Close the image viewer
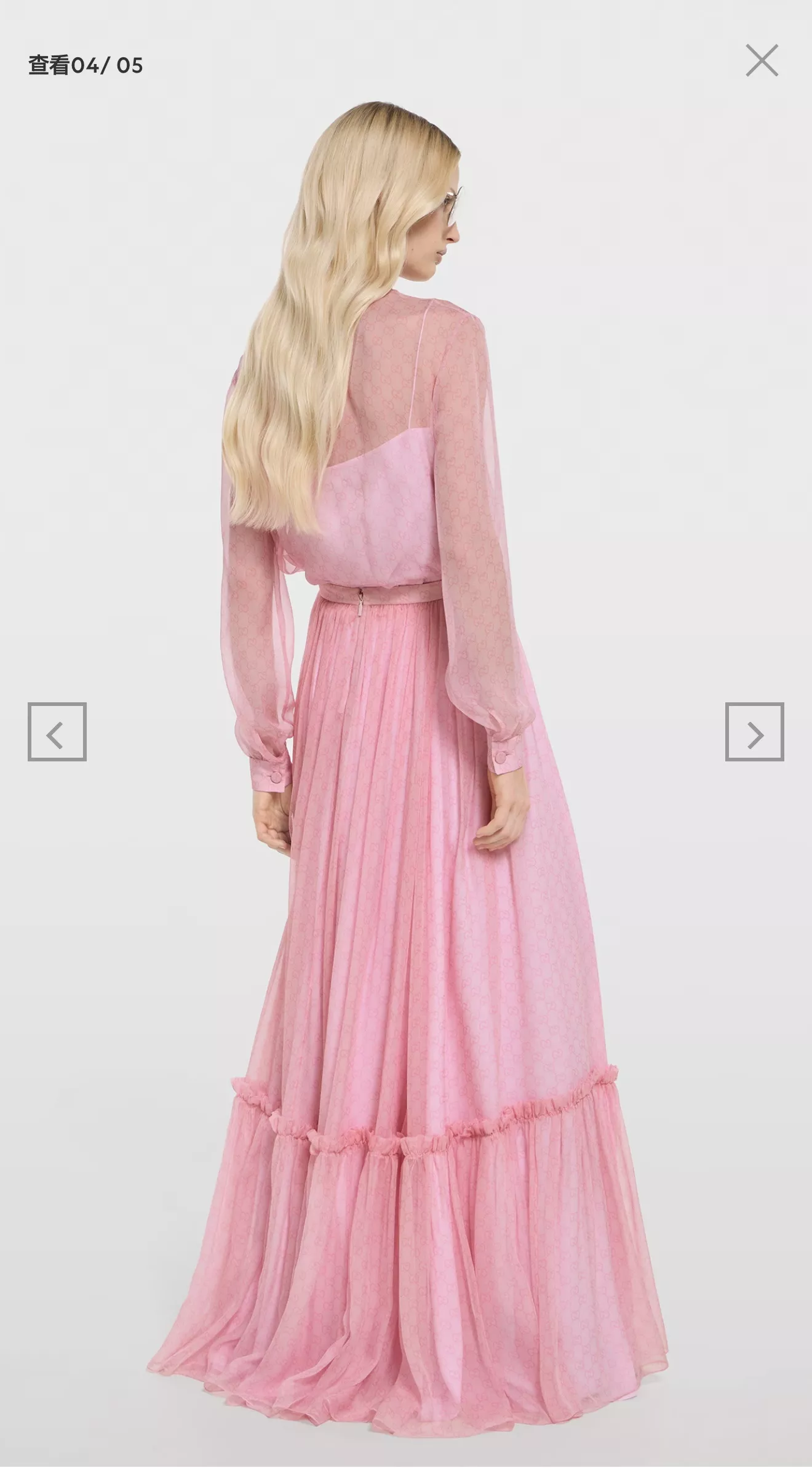The image size is (812, 1468). pyautogui.click(x=762, y=60)
